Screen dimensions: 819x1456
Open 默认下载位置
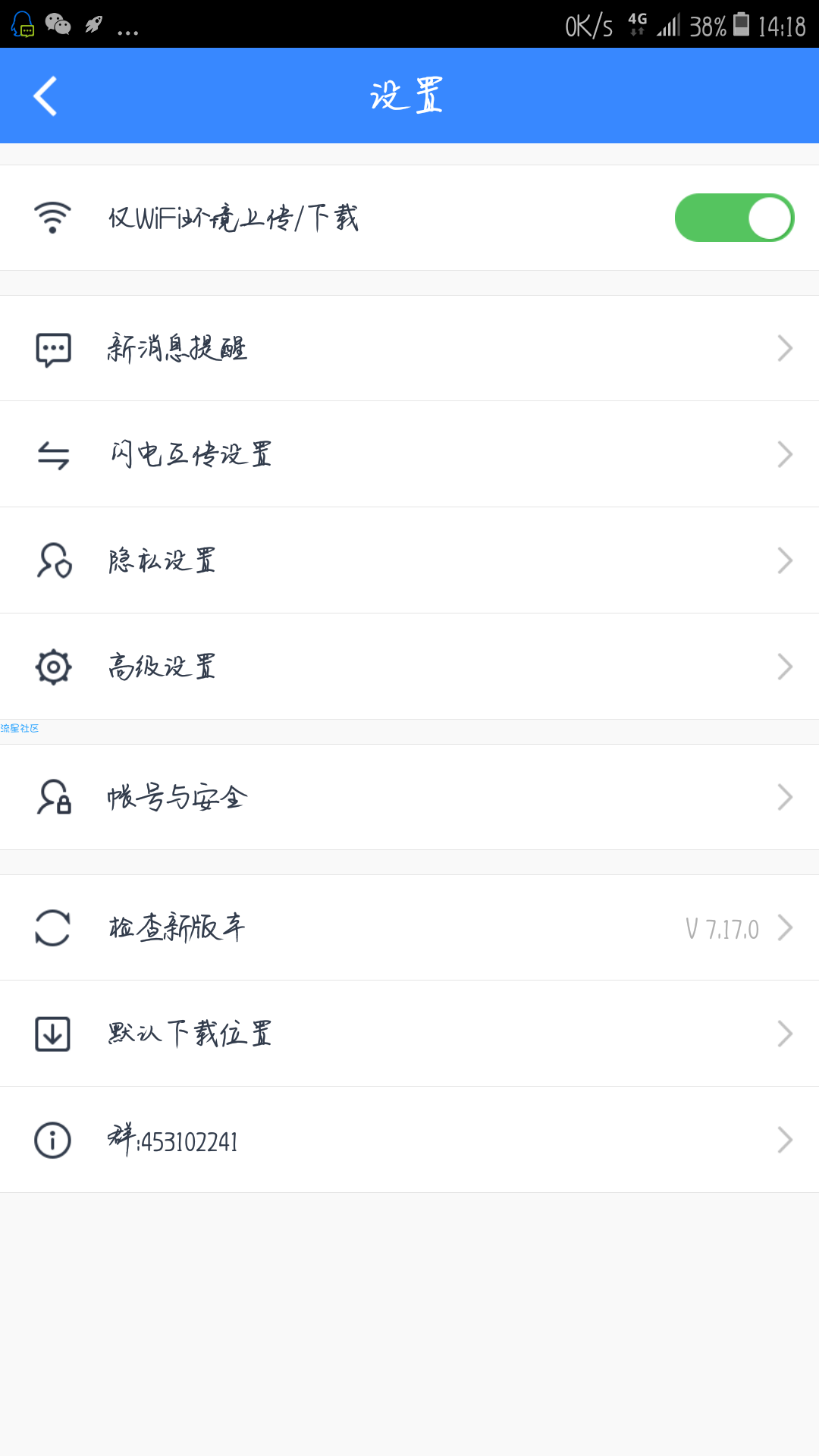click(409, 1034)
